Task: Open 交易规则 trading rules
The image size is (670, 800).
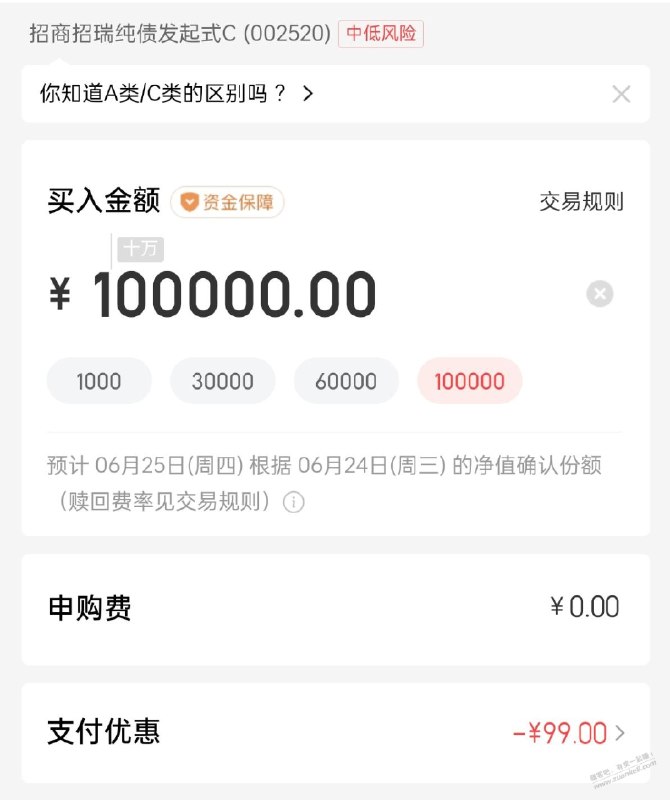Action: point(581,202)
